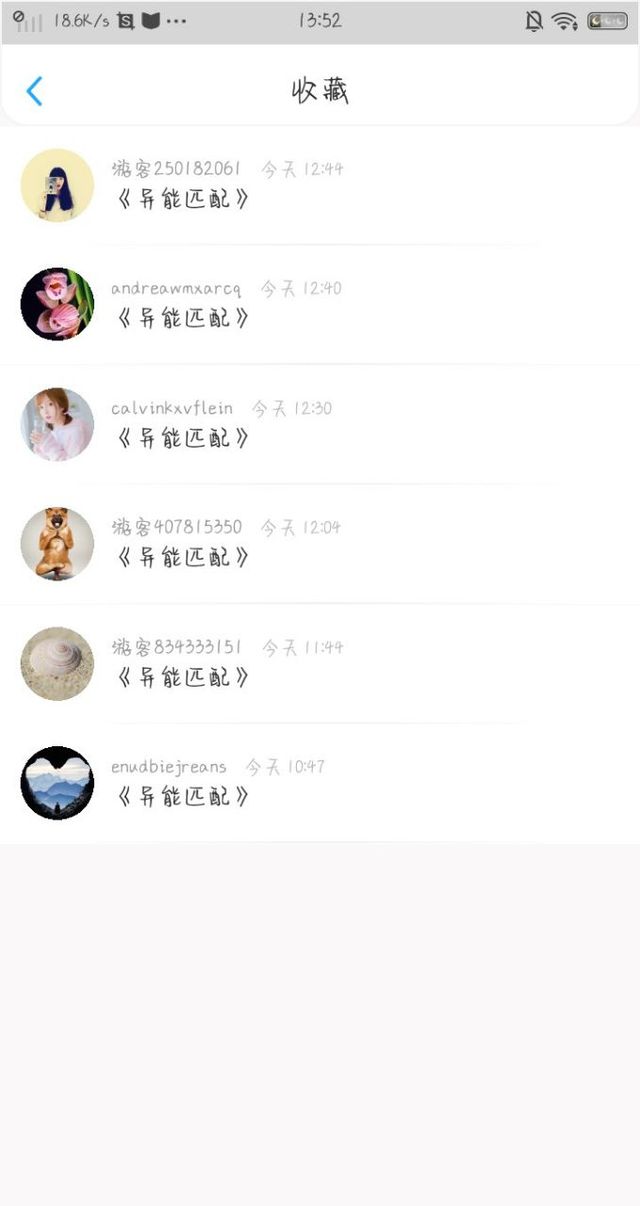
Task: Open the favorite from 游客407815350
Action: click(x=320, y=544)
